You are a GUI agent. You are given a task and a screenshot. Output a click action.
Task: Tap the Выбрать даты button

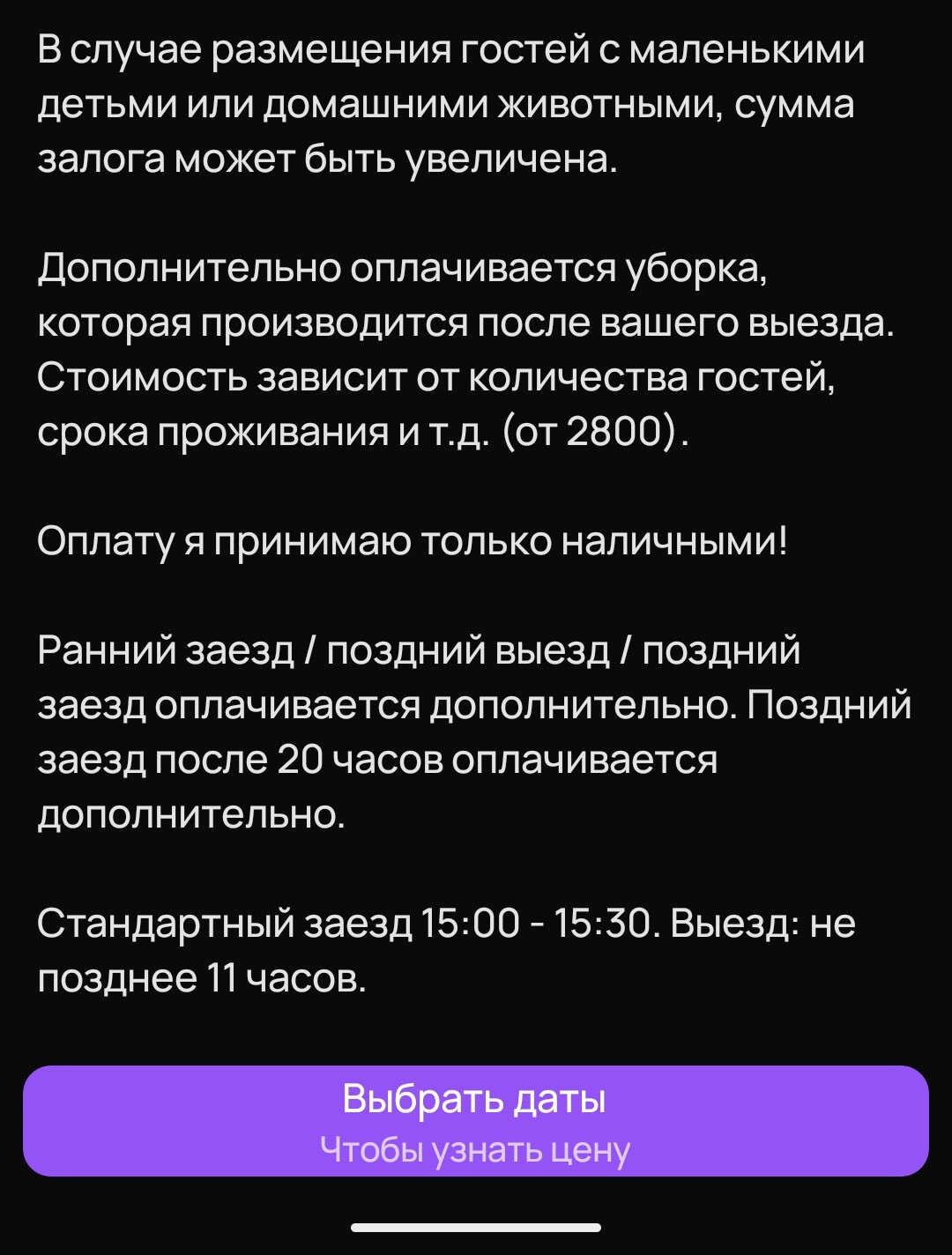point(475,1120)
